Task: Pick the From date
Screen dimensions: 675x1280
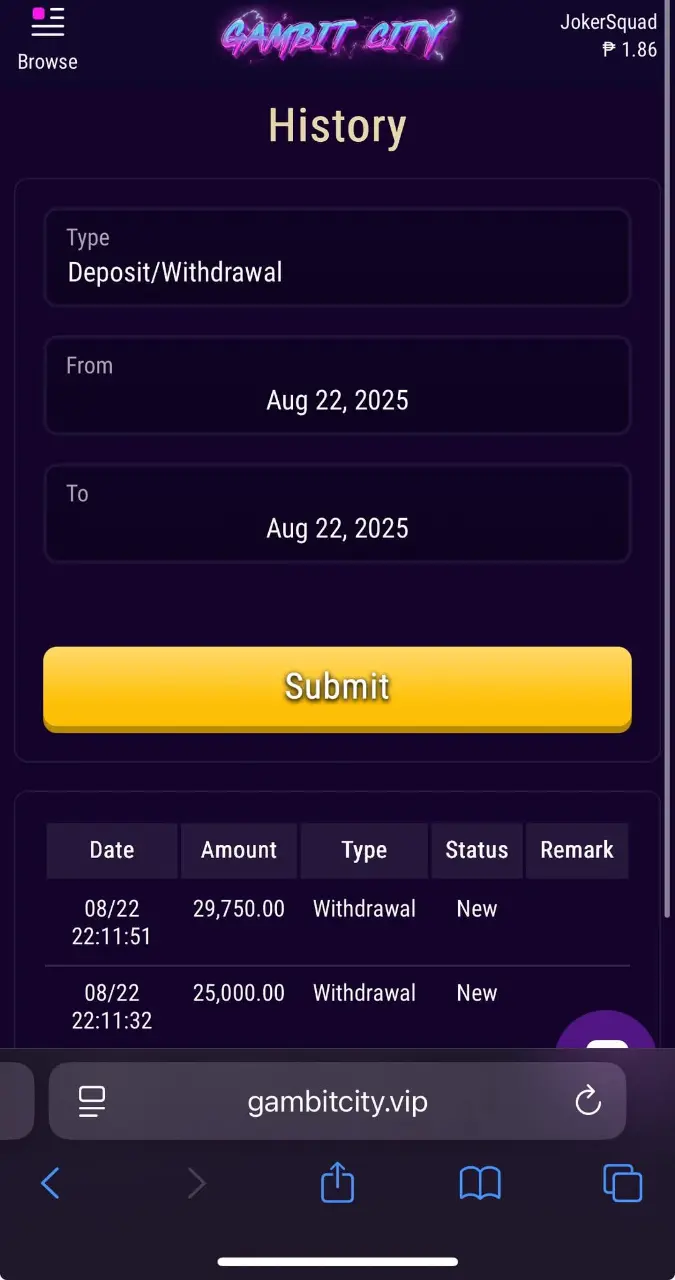Action: tap(337, 385)
